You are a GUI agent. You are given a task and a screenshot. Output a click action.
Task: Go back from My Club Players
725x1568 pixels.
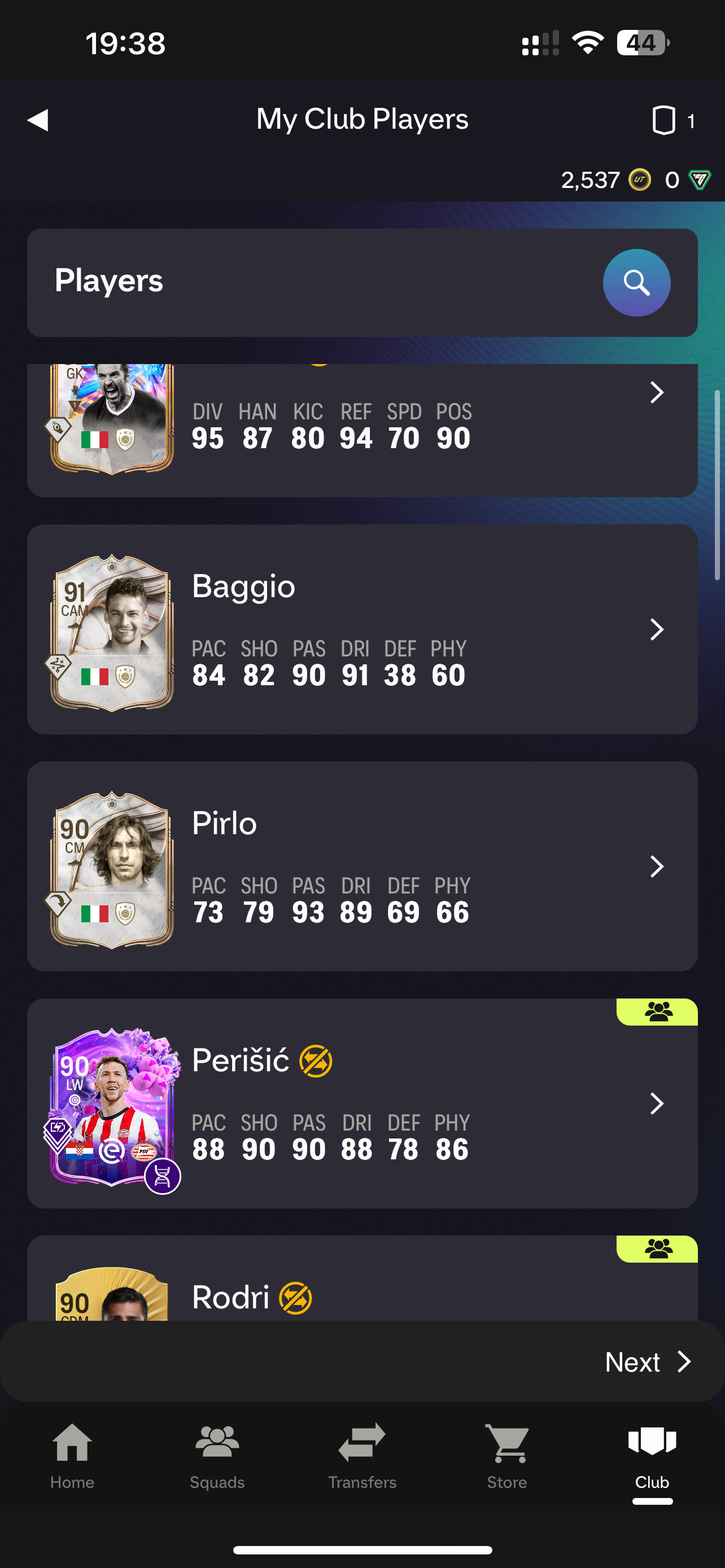[x=38, y=120]
